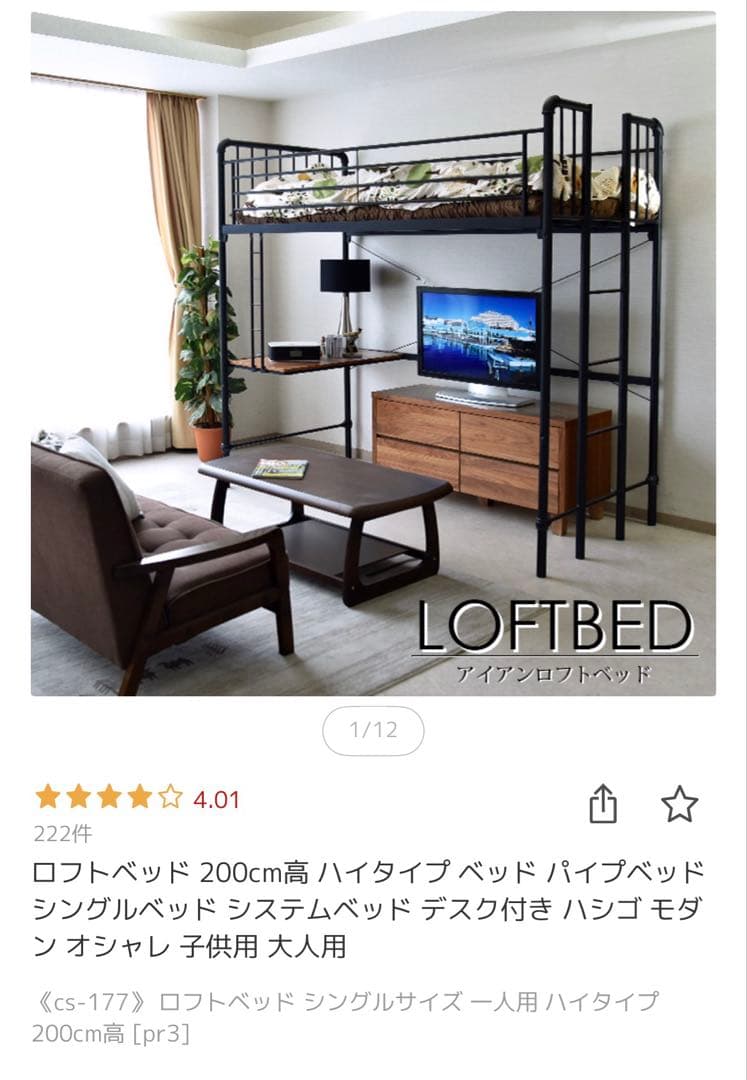747x1080 pixels.
Task: Toggle the favorite star to bookmark item
Action: (679, 803)
